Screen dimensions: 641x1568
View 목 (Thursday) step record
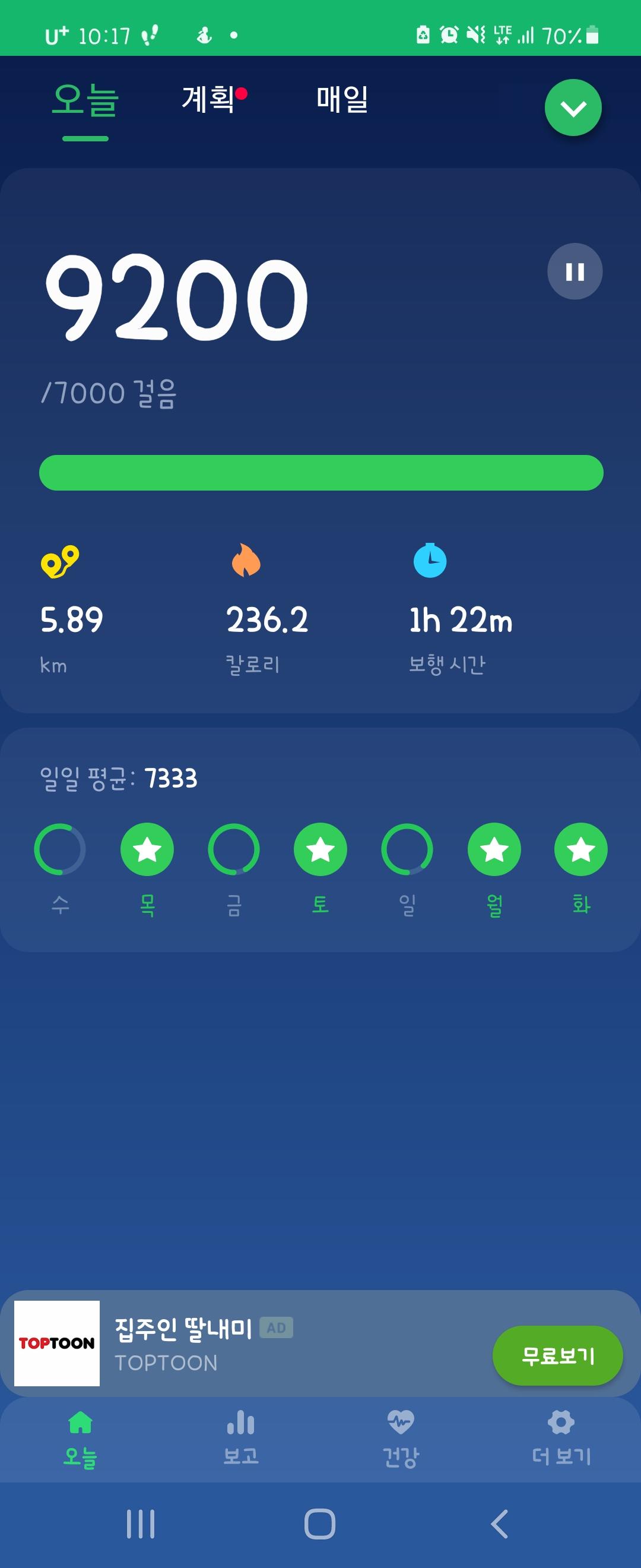(x=147, y=850)
